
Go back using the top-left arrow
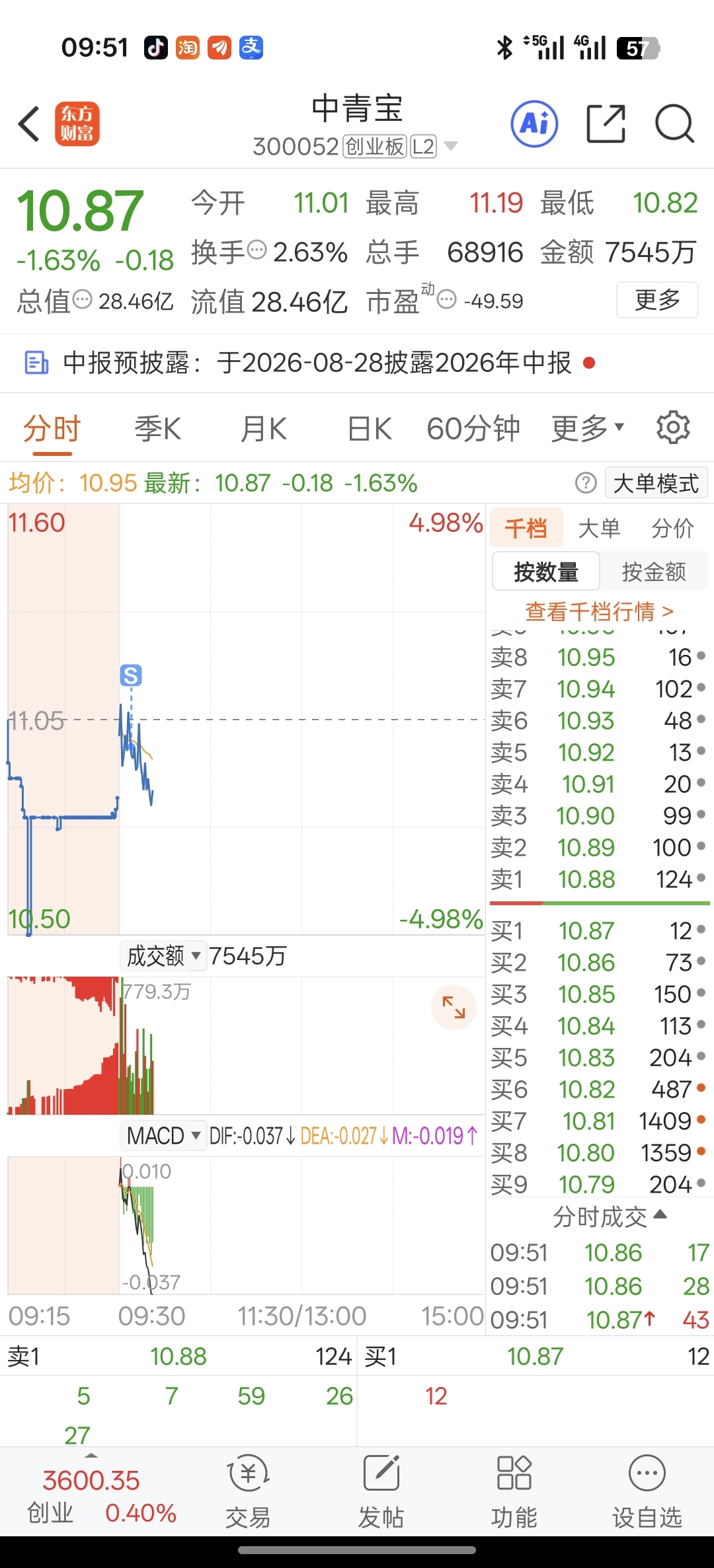coord(29,124)
